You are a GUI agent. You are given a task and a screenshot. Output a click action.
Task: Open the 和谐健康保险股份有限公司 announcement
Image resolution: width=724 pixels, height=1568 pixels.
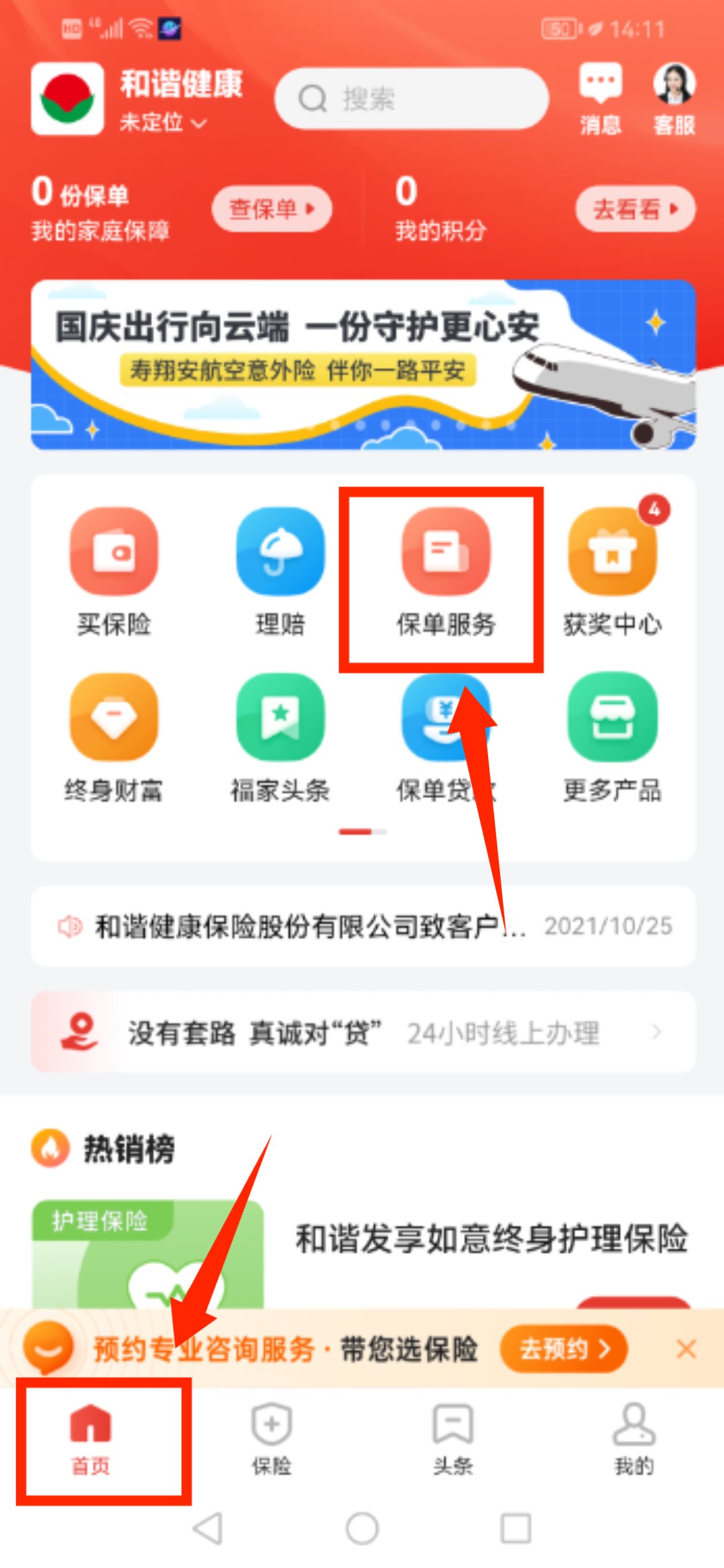click(363, 926)
